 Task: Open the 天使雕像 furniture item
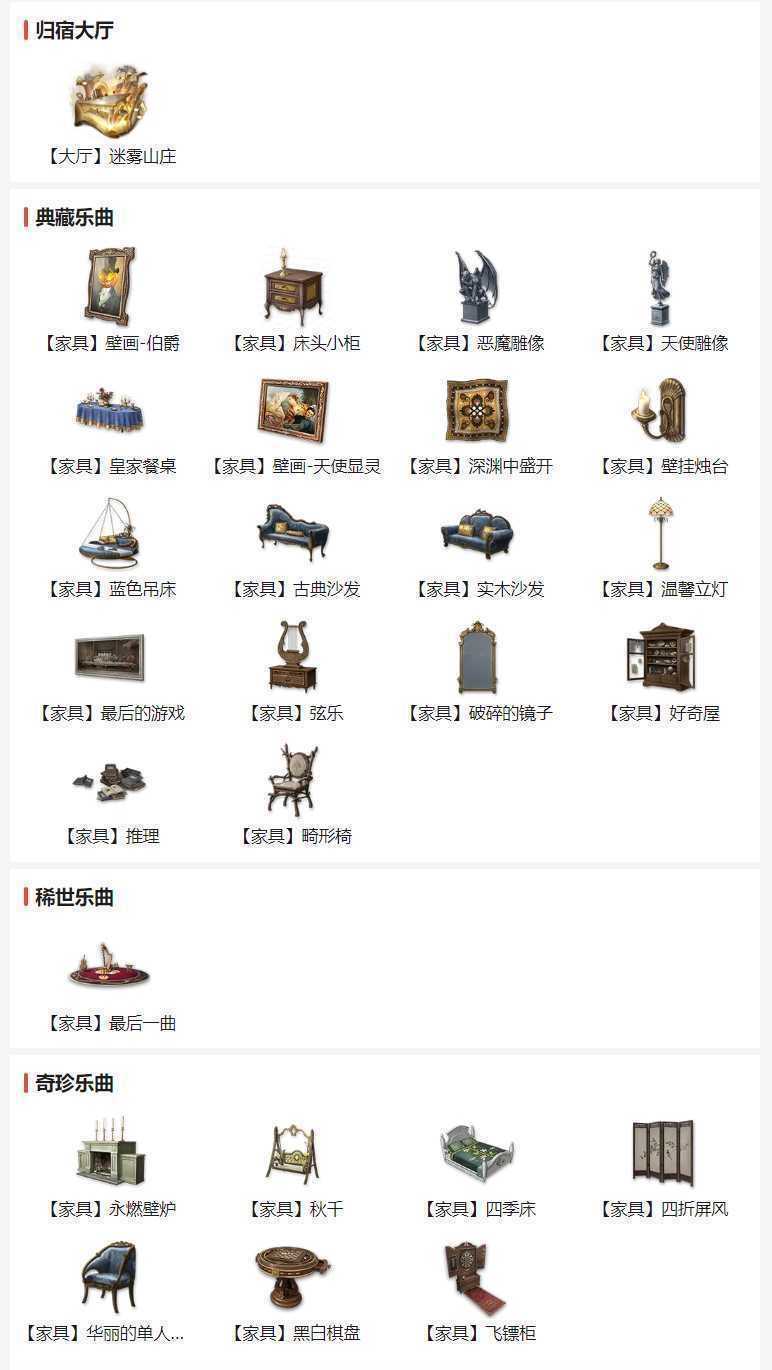click(x=661, y=287)
